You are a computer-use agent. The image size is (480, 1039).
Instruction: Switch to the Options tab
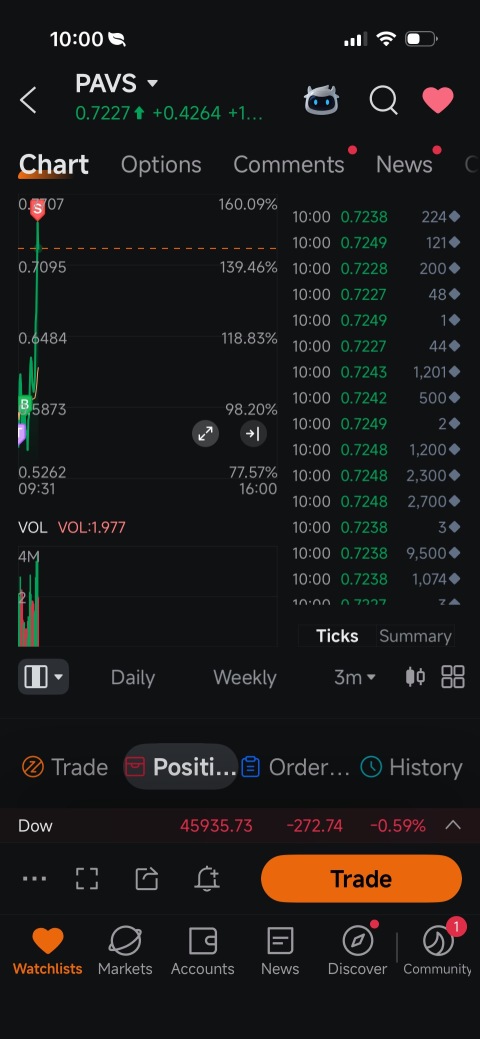click(x=161, y=164)
